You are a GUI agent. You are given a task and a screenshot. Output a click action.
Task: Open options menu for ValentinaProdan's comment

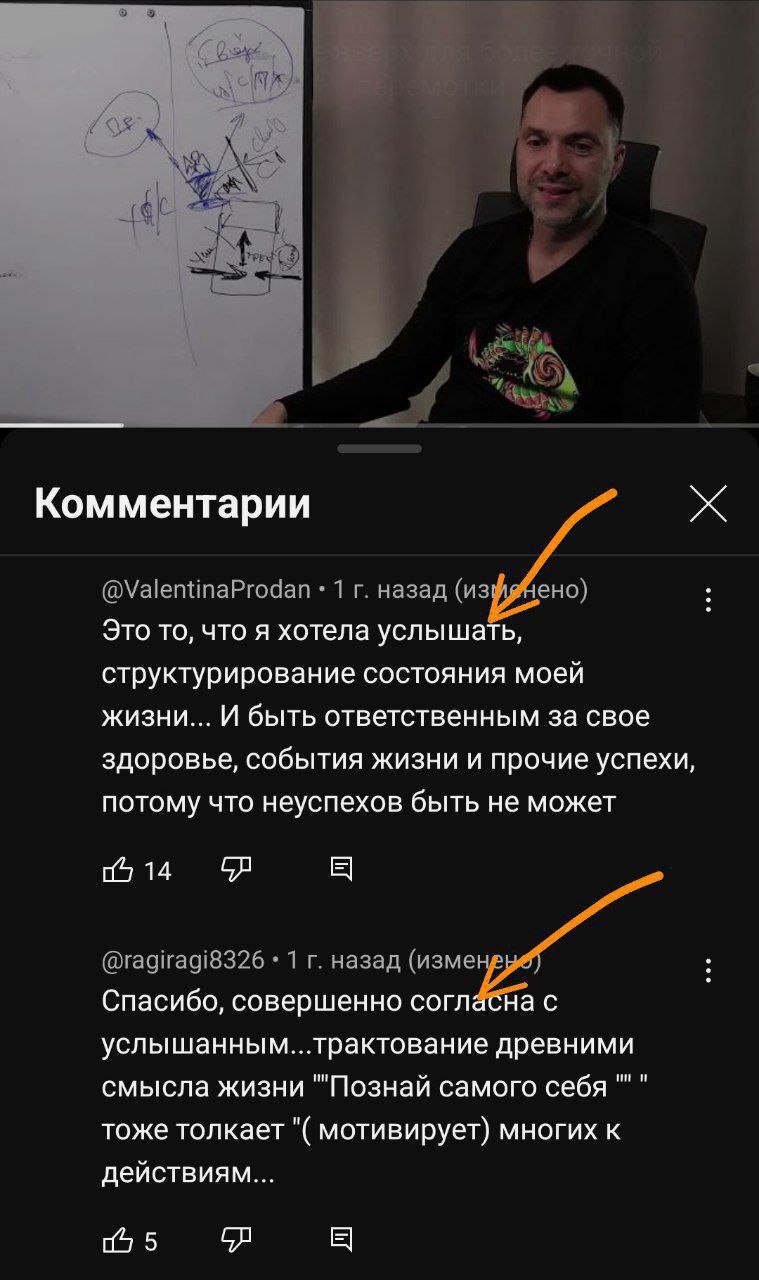[x=708, y=600]
